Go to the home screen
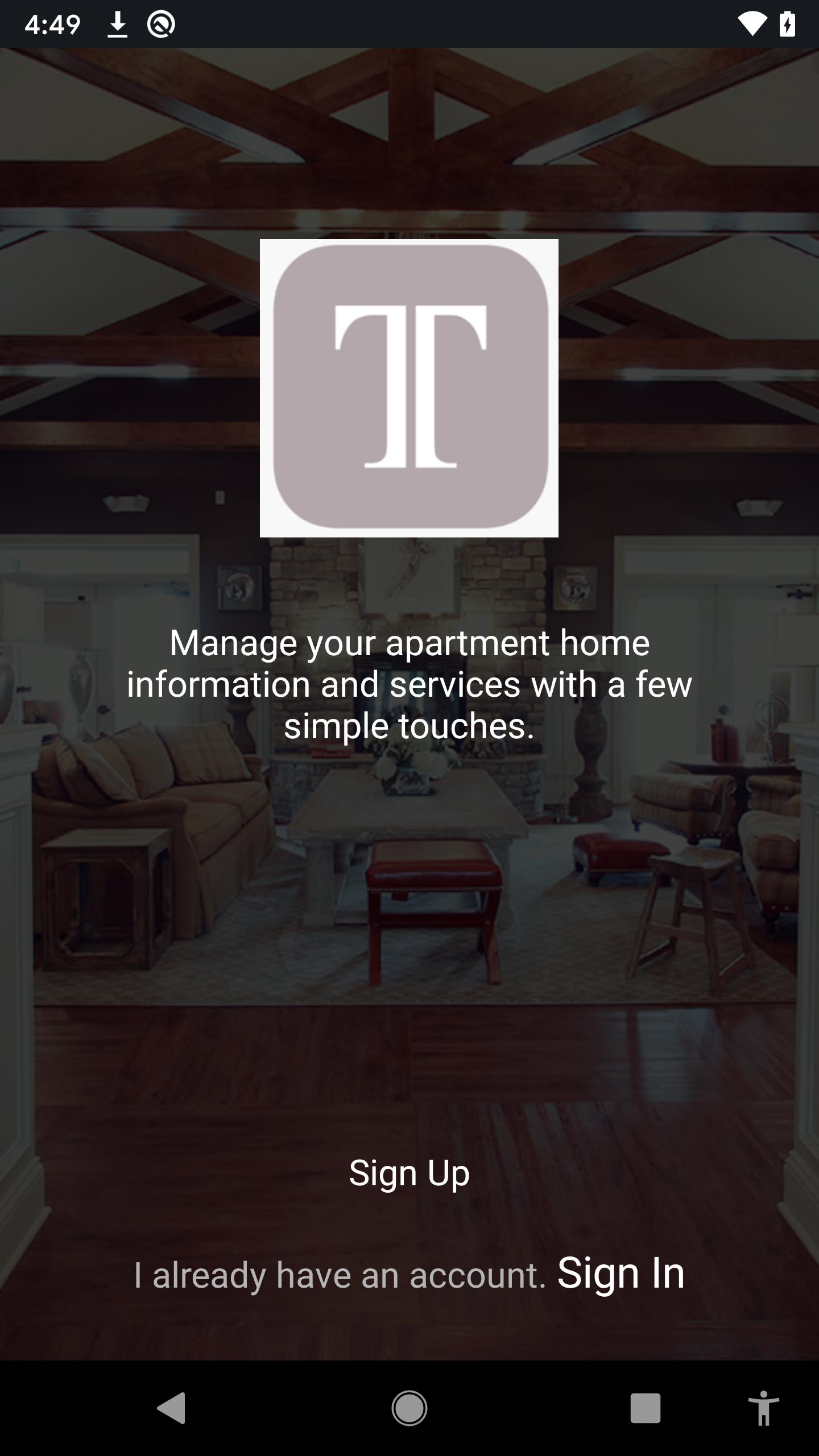Viewport: 819px width, 1456px height. coord(409,1408)
